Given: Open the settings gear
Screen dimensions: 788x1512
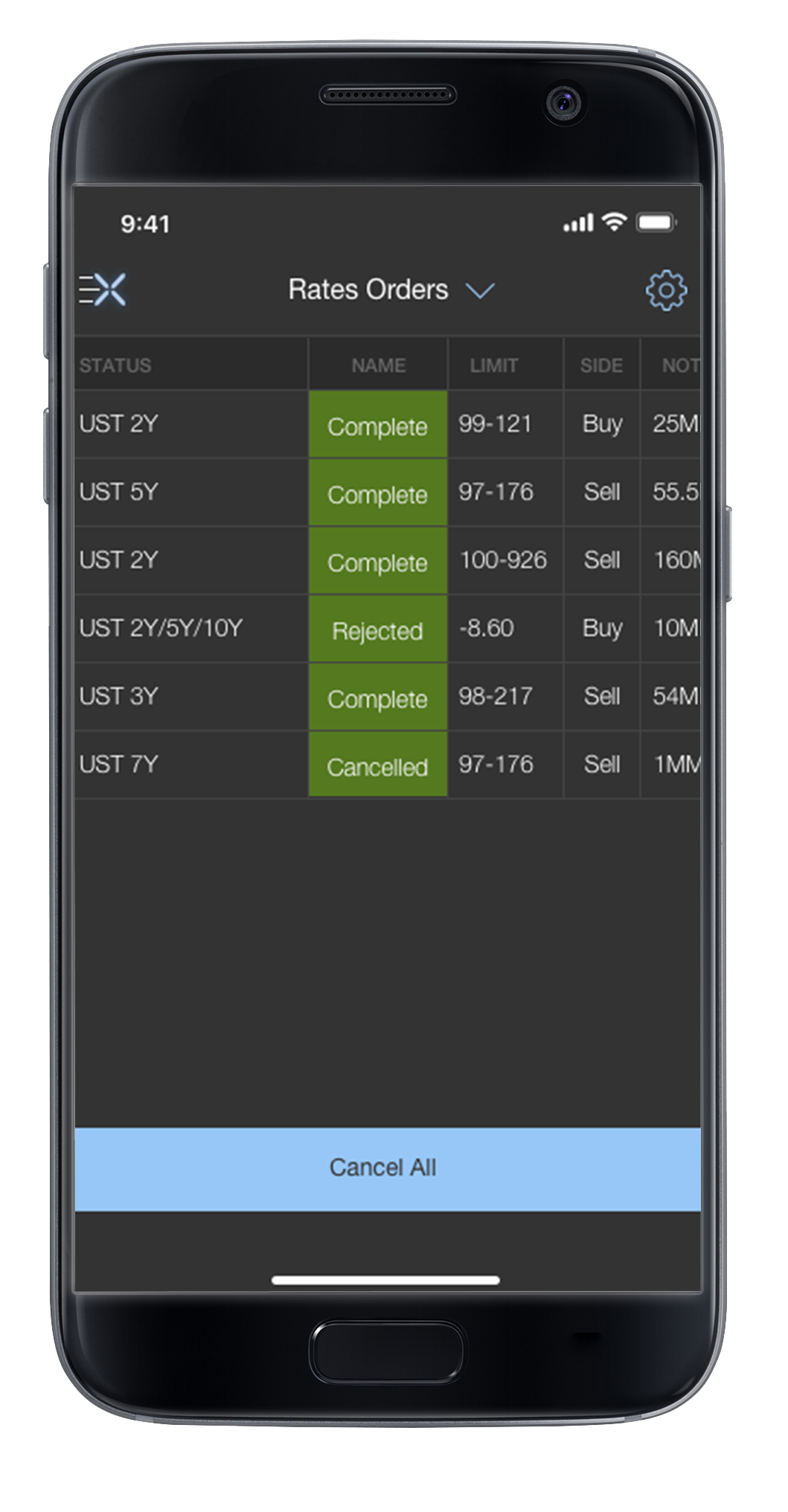Looking at the screenshot, I should click(x=665, y=290).
